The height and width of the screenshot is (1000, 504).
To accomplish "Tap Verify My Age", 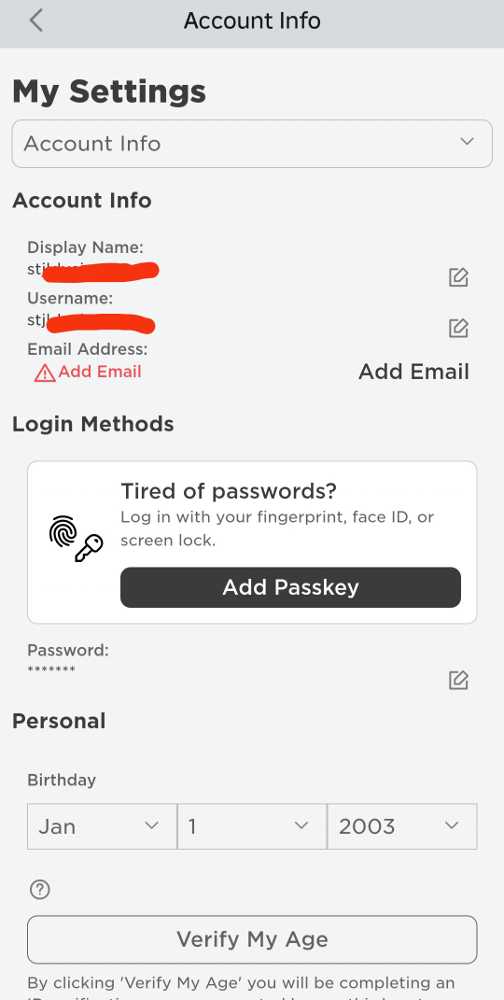I will (252, 939).
